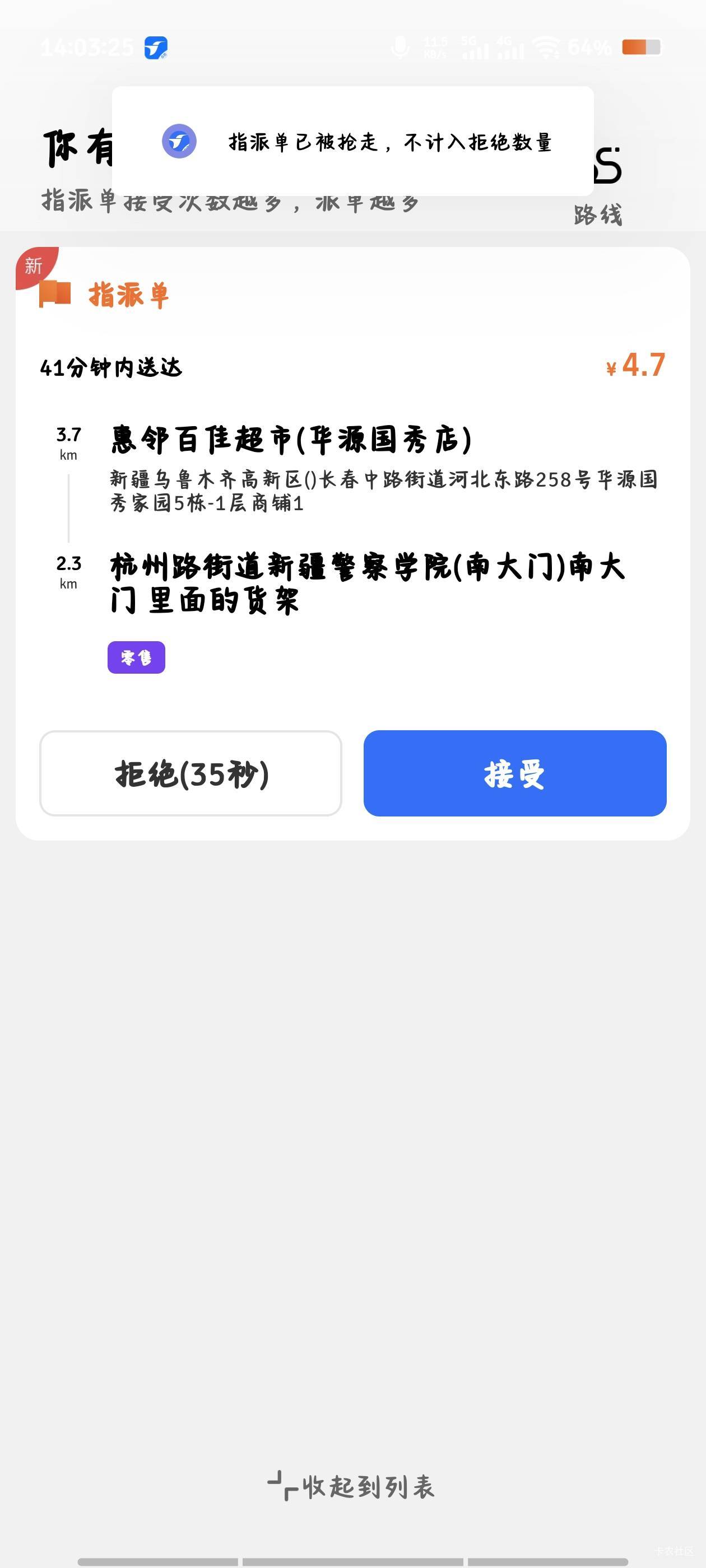Accept the 指派单 with 接受
Image resolution: width=706 pixels, height=1568 pixels.
[x=515, y=773]
